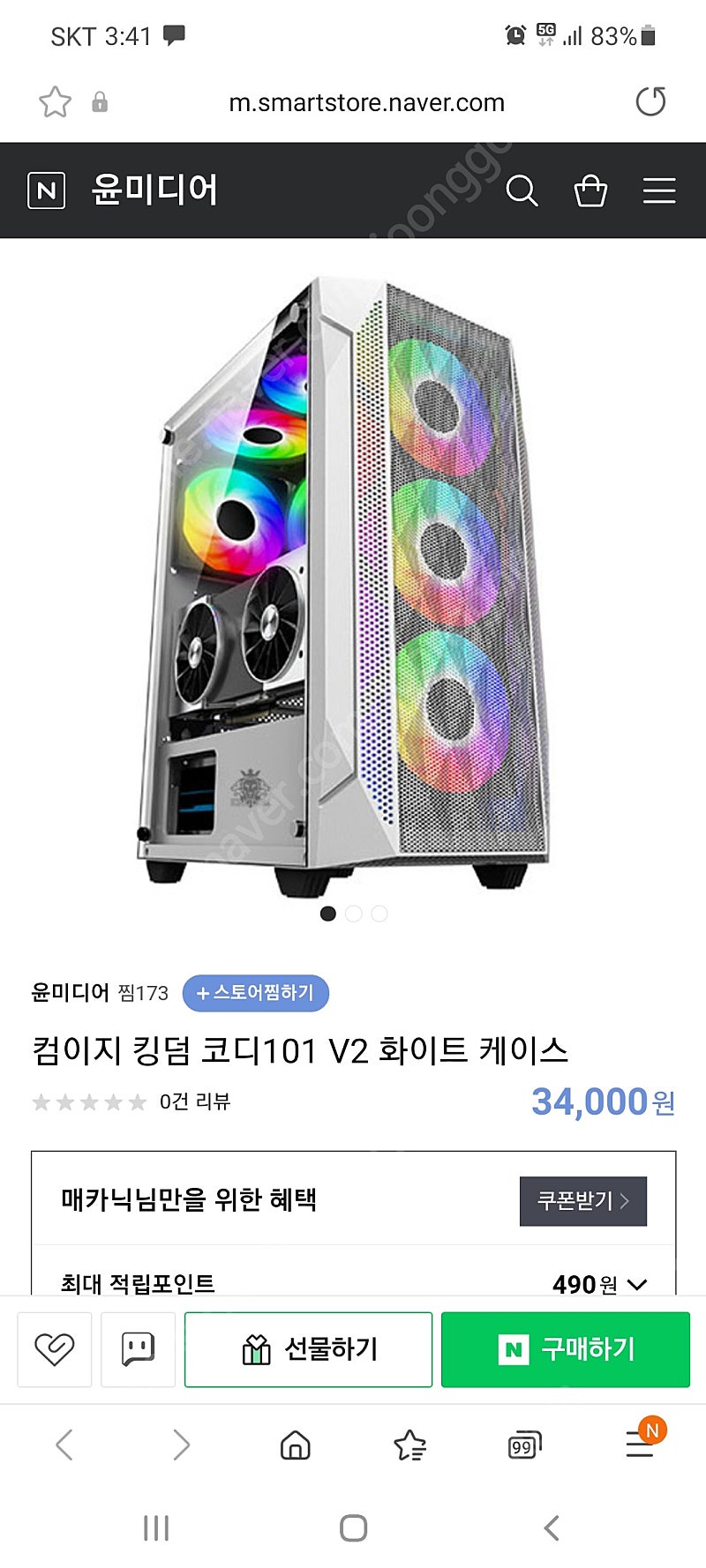Buy now with 구매하기
706x1568 pixels.
tap(565, 1348)
